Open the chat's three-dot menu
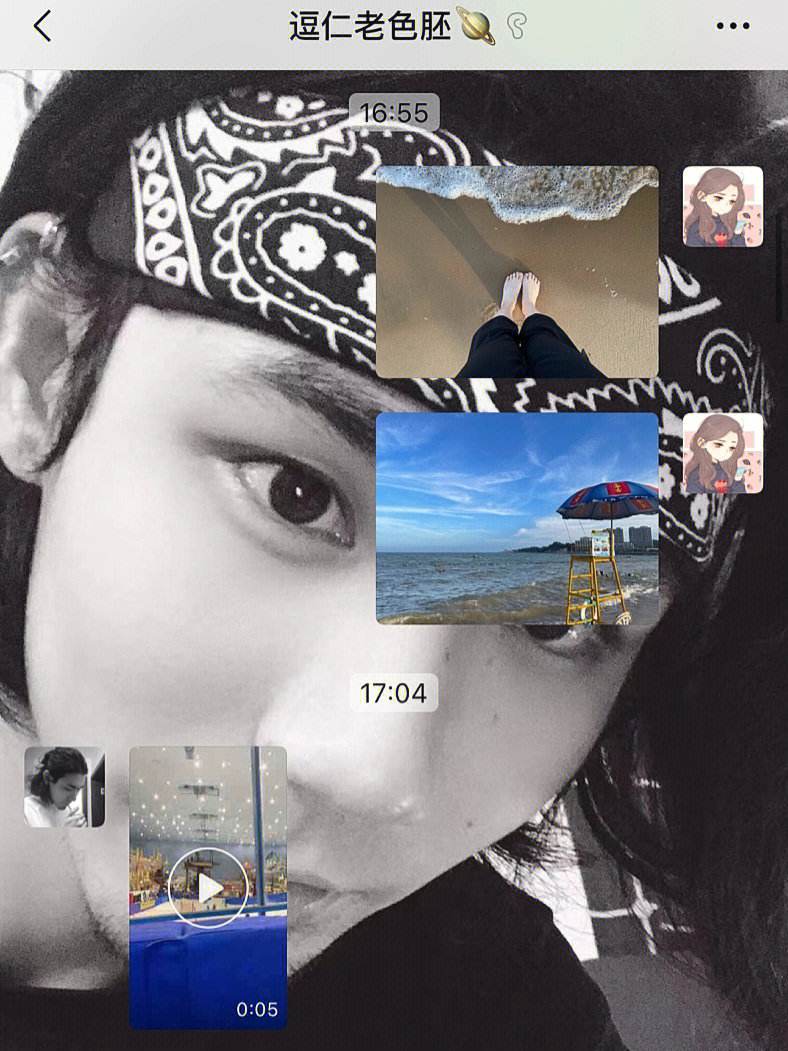The width and height of the screenshot is (788, 1051). tap(733, 27)
